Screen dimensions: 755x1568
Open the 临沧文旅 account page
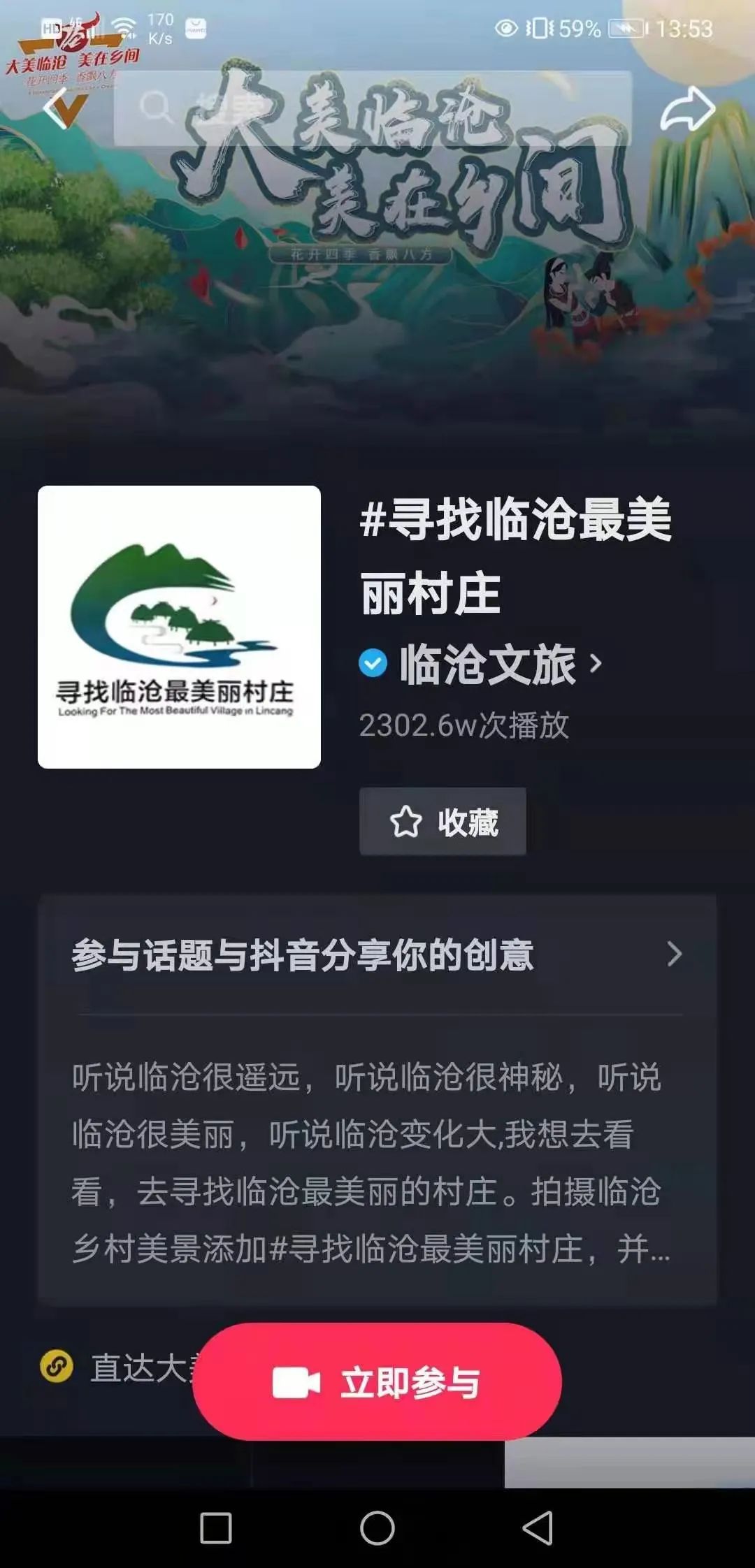point(488,664)
